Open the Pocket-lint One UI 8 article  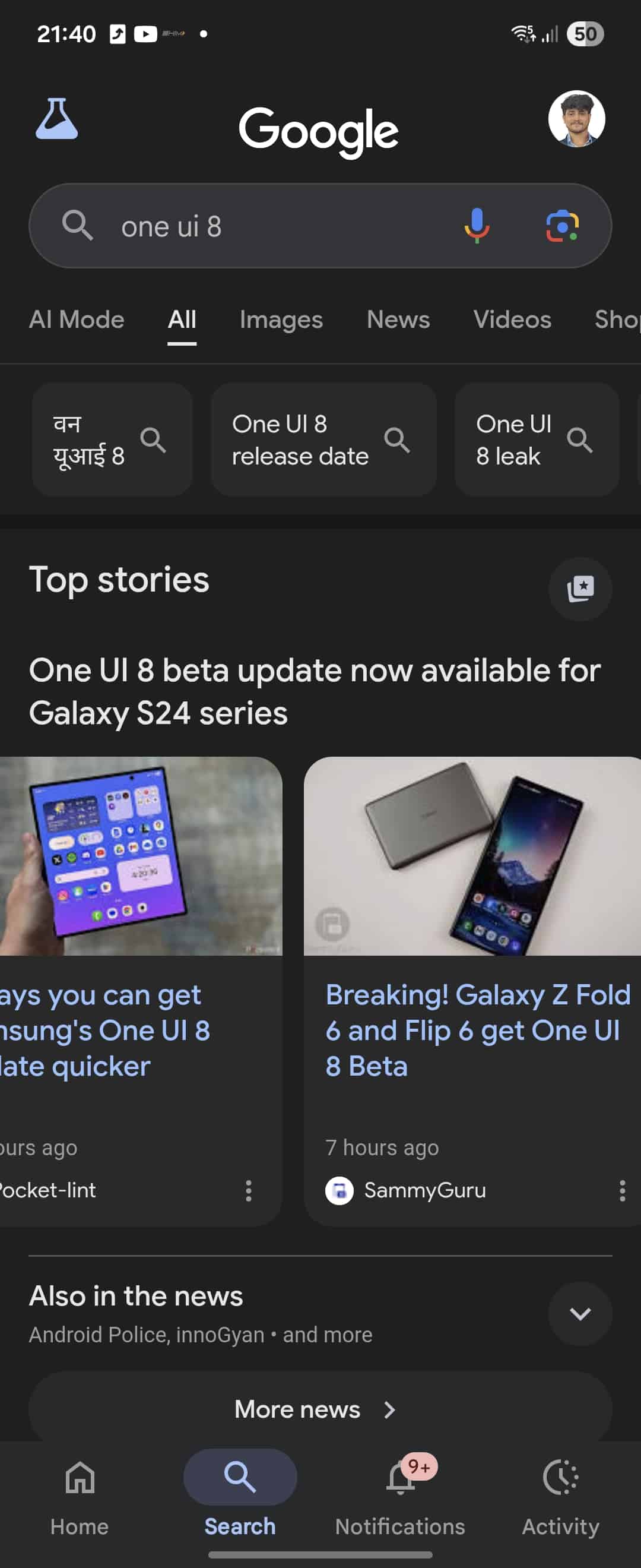point(104,1030)
